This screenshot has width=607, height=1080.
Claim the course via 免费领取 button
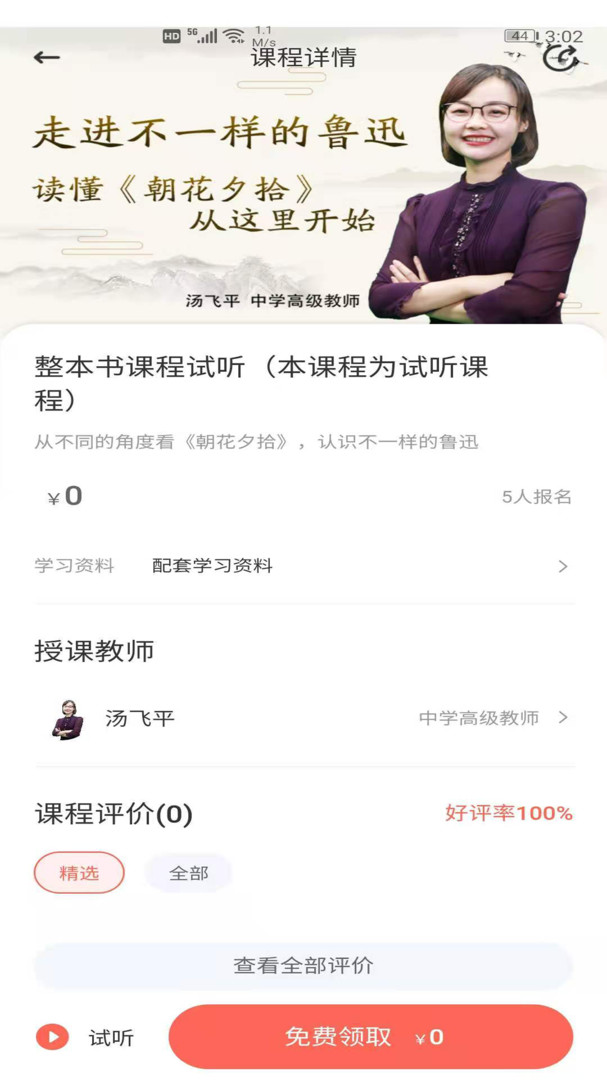pos(371,1037)
